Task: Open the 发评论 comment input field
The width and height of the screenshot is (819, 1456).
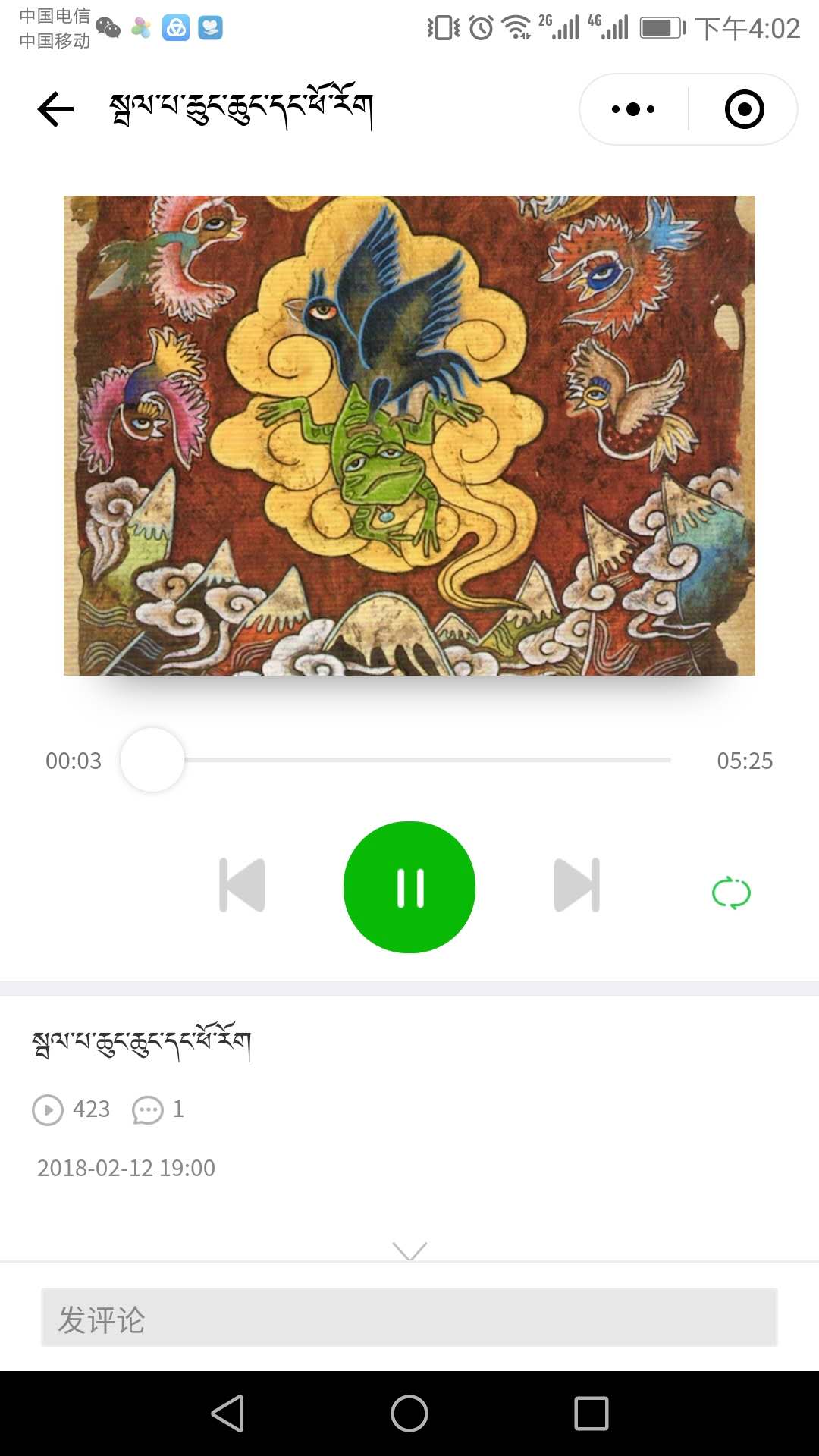Action: [409, 1318]
